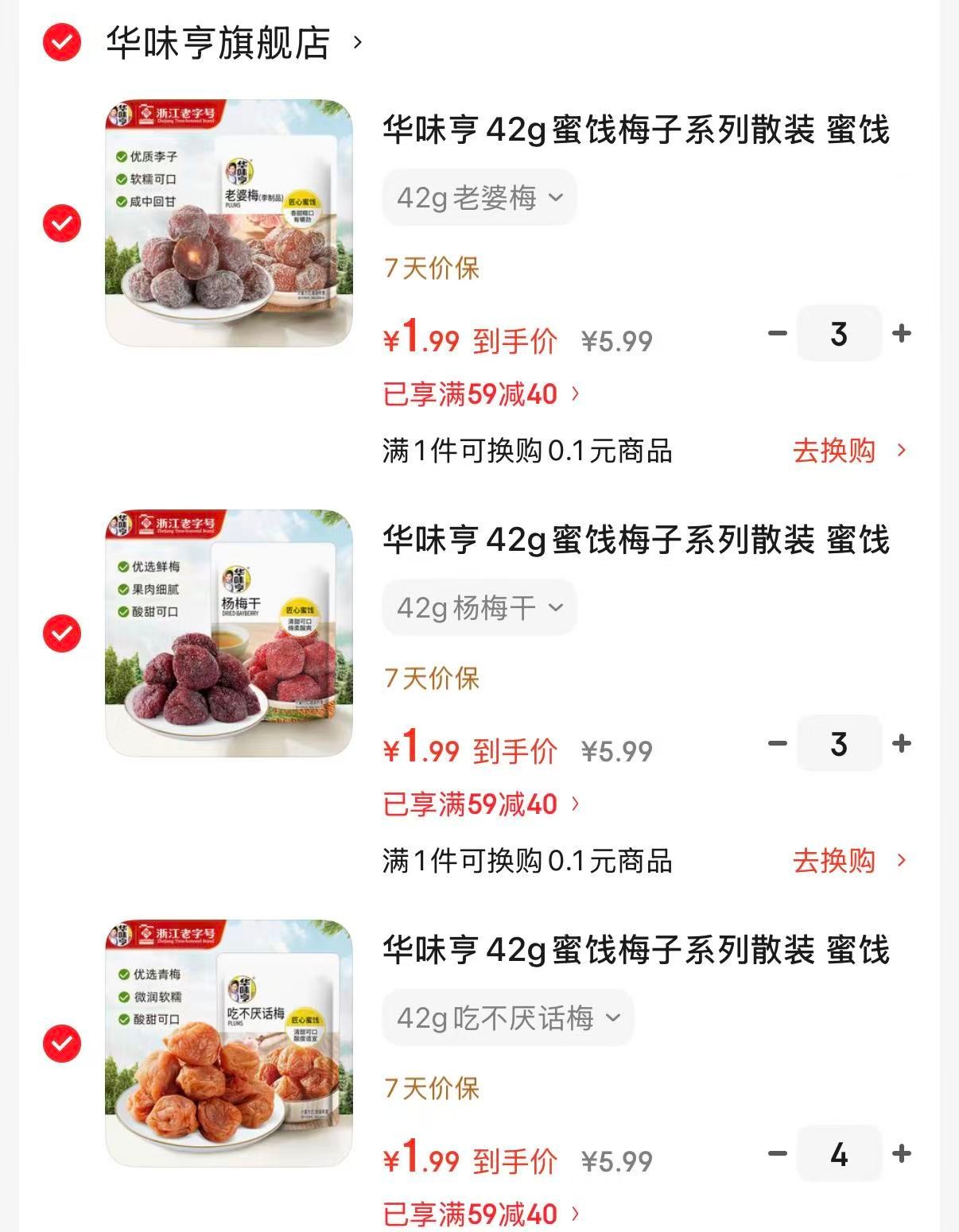This screenshot has height=1232, width=959.
Task: Increase the 杨梅干 quantity by one
Action: point(902,744)
